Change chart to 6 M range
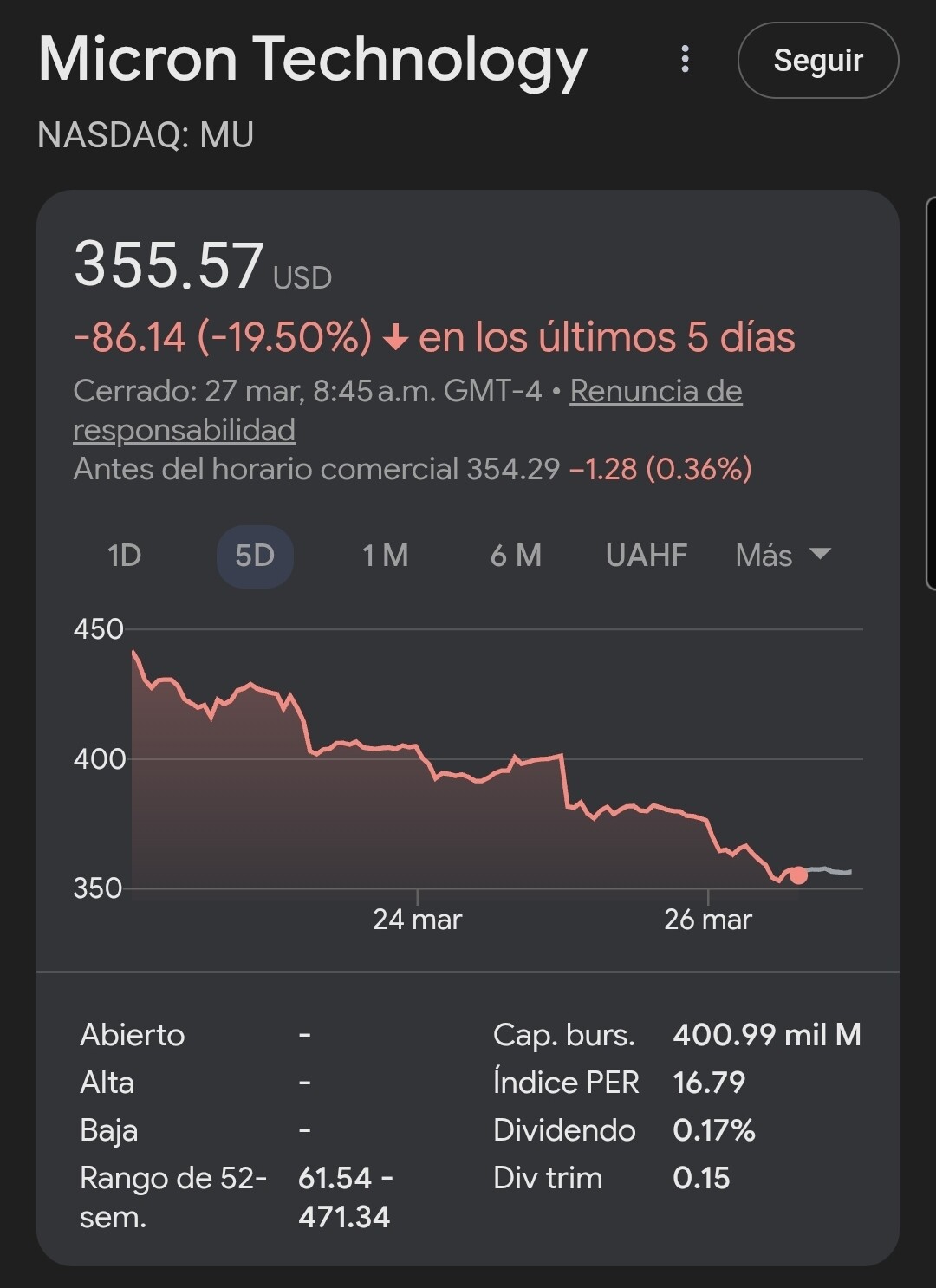Screen dimensions: 936x1288 [x=516, y=556]
